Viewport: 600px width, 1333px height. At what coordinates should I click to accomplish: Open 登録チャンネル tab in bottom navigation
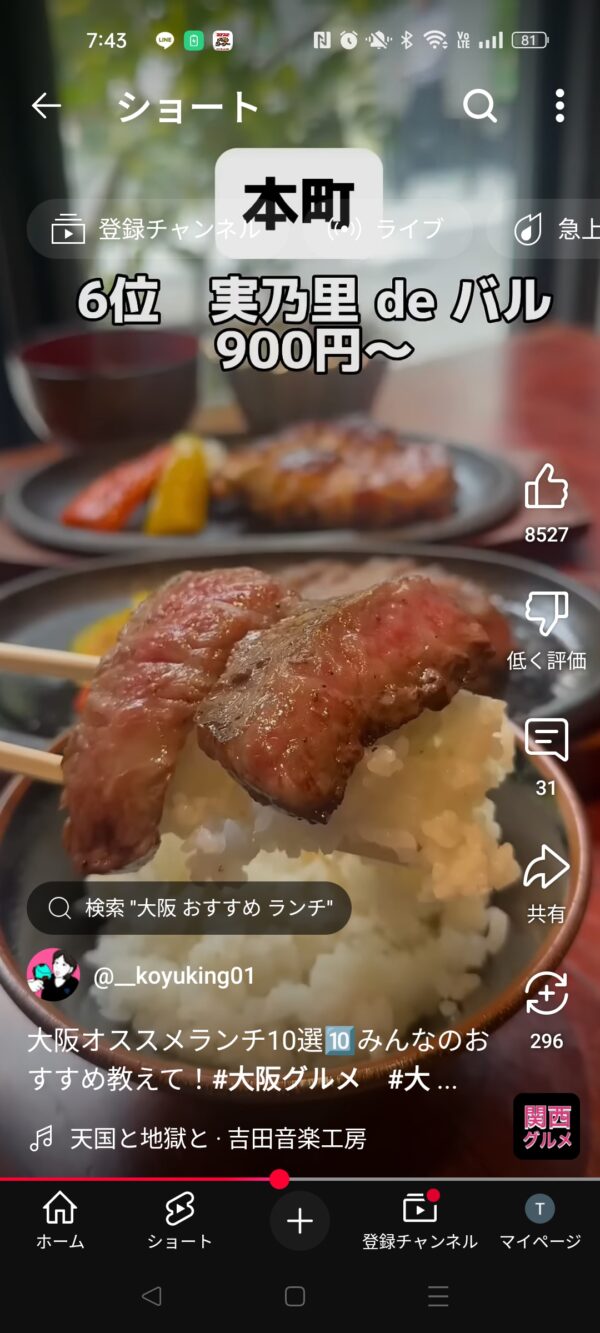click(x=420, y=1220)
